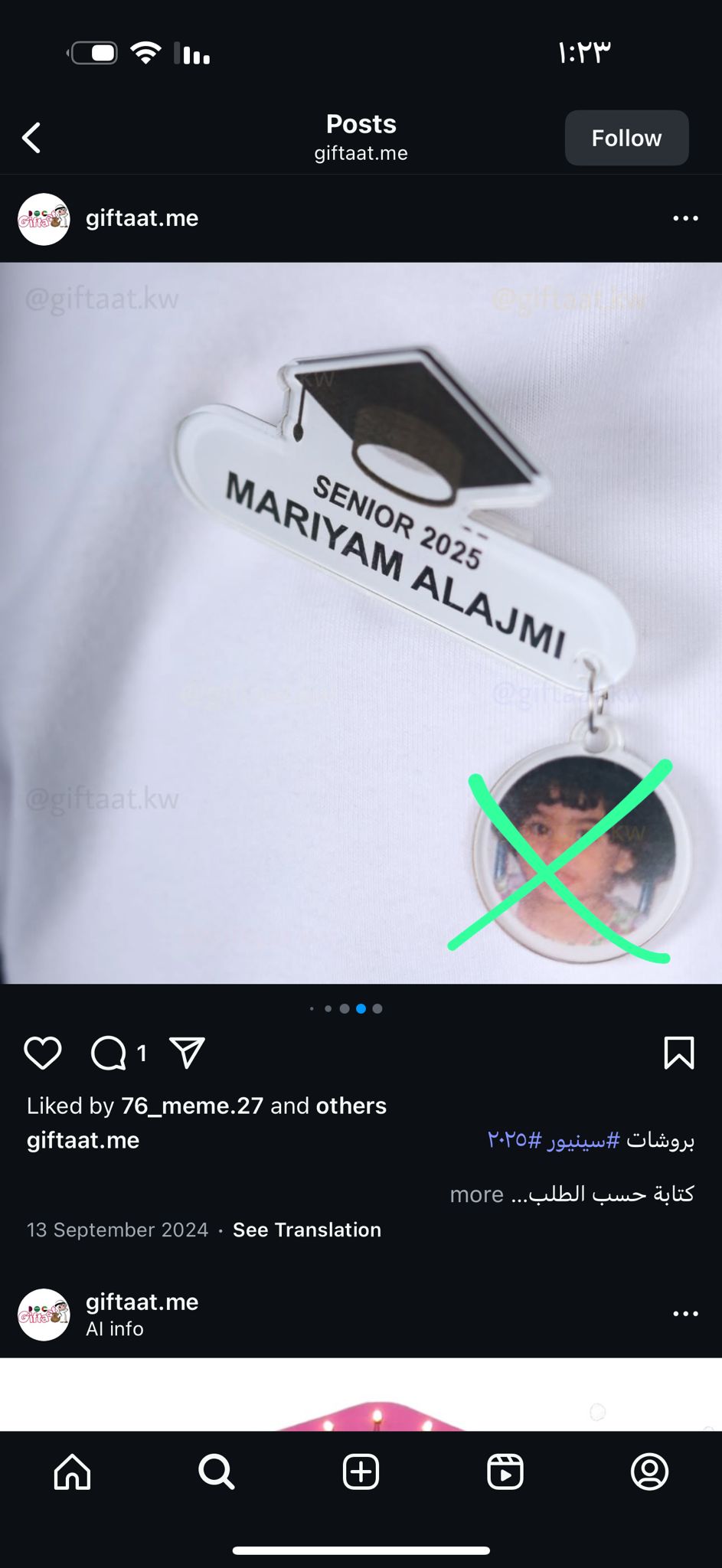The width and height of the screenshot is (722, 1568).
Task: Switch to my Profile tab
Action: [x=649, y=1472]
